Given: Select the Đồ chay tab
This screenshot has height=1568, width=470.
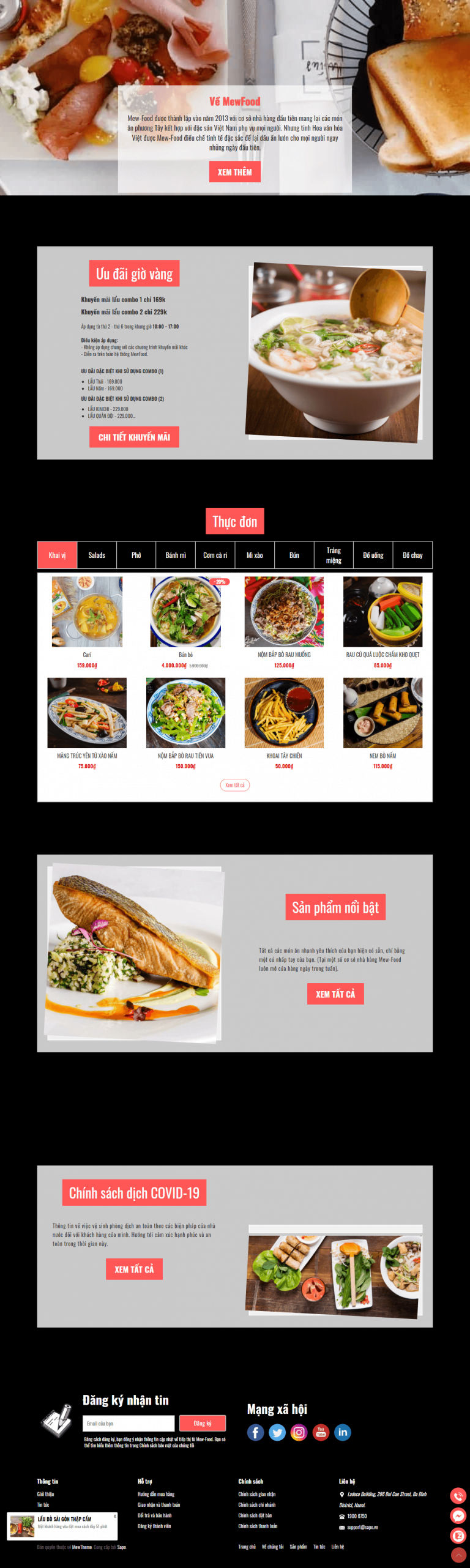Looking at the screenshot, I should pos(412,555).
